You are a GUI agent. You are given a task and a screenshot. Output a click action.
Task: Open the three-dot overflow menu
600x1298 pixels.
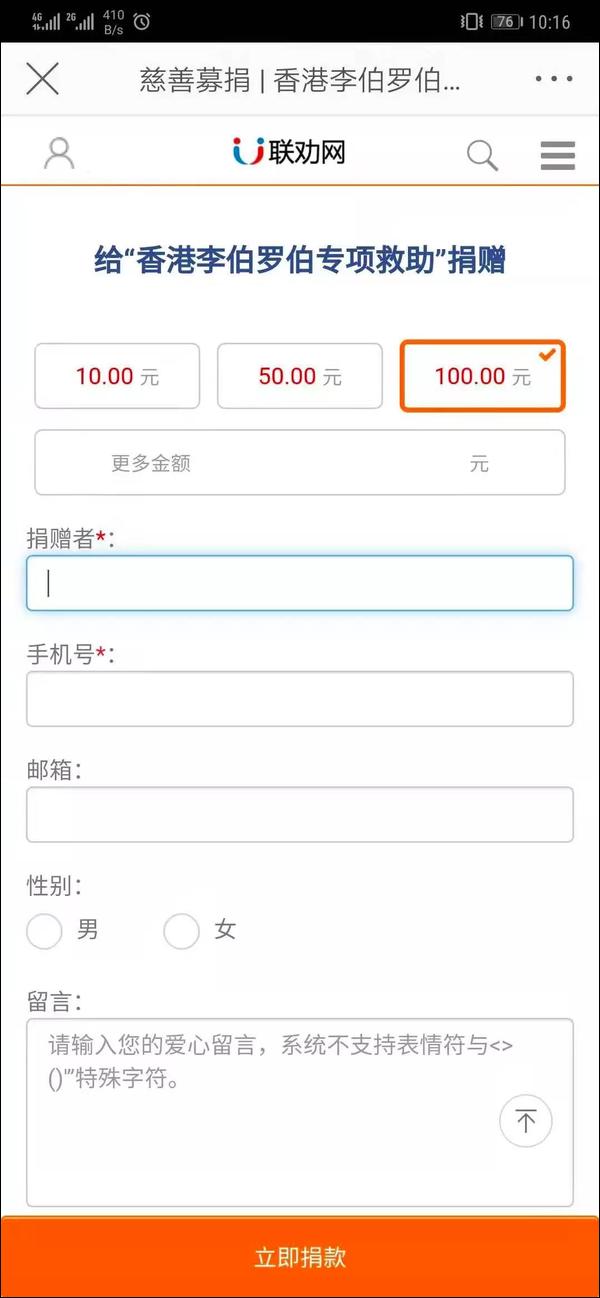click(x=552, y=79)
